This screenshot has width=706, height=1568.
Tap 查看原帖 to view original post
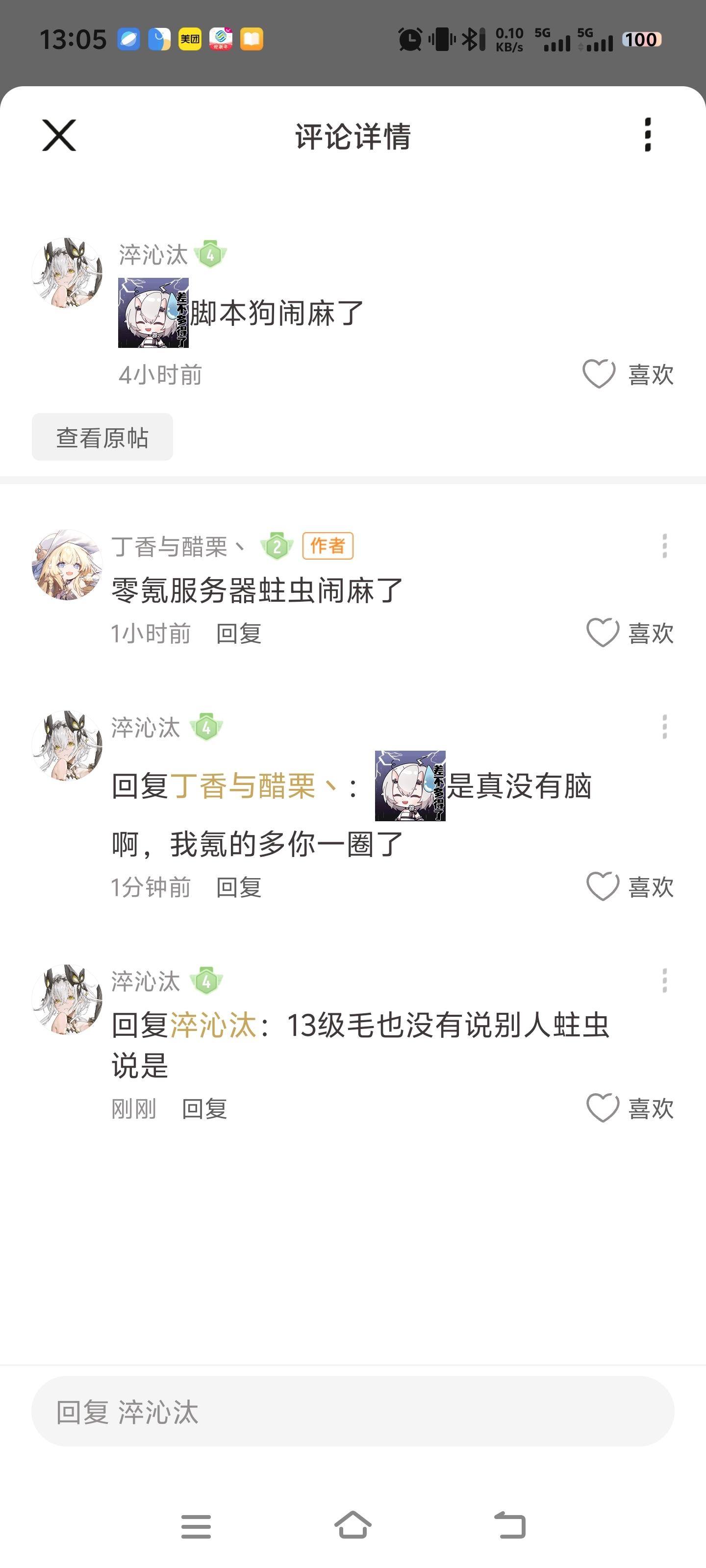102,437
